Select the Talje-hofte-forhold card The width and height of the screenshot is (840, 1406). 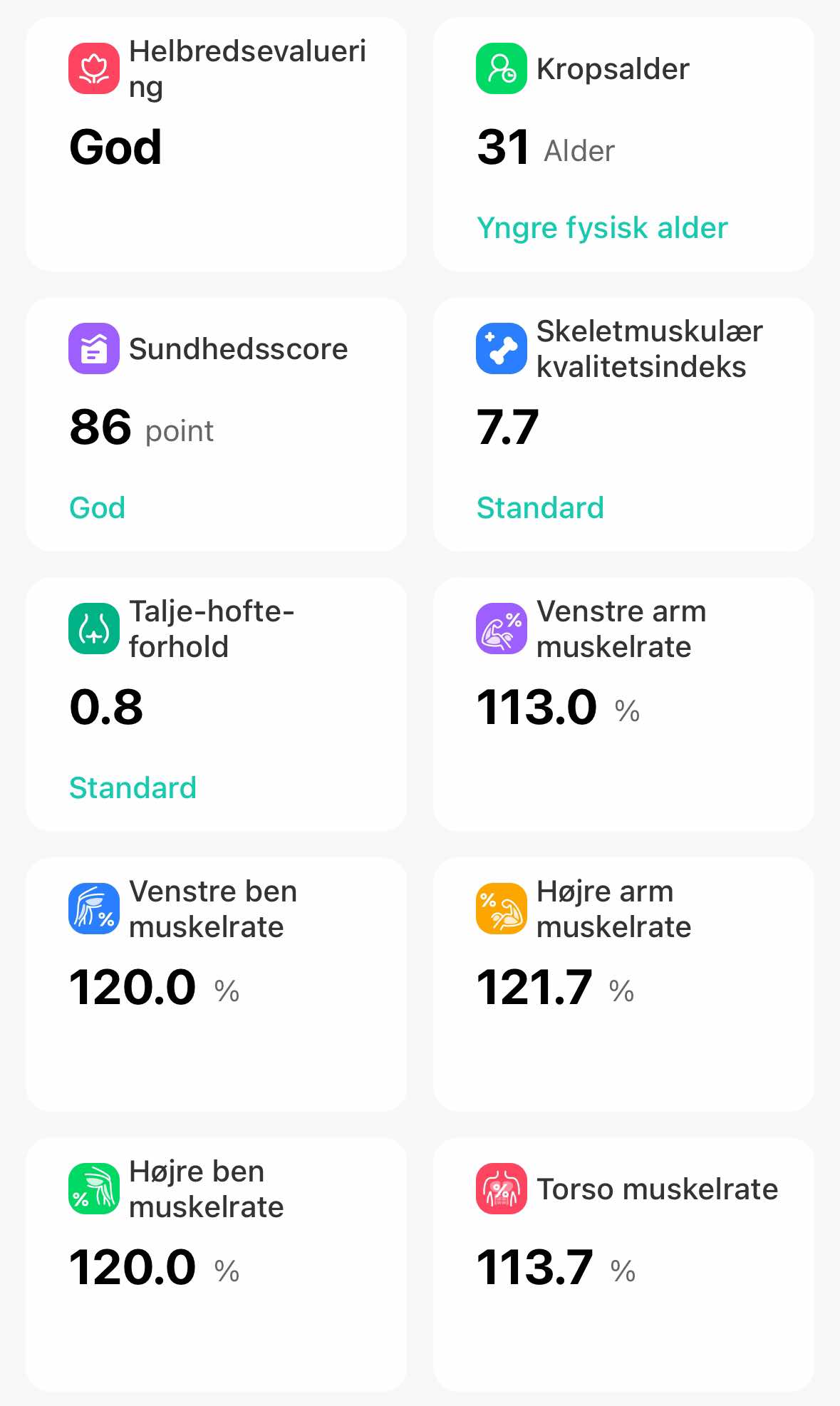(x=216, y=704)
